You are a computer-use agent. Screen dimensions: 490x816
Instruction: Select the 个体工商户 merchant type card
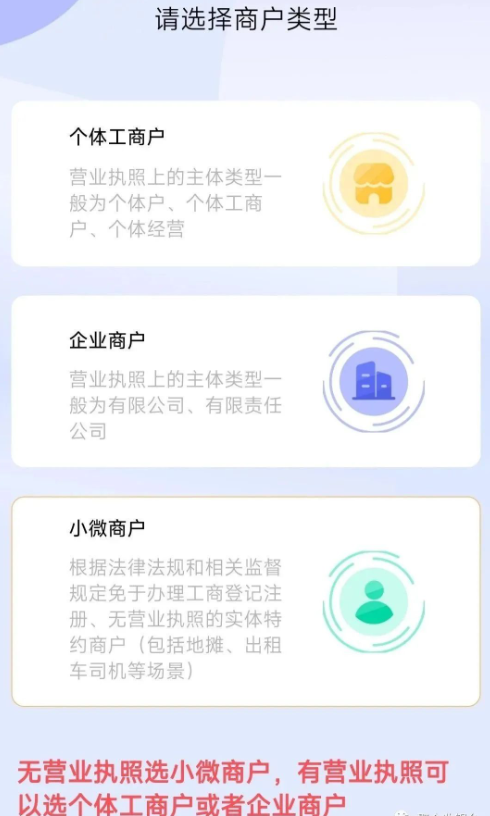[246, 183]
